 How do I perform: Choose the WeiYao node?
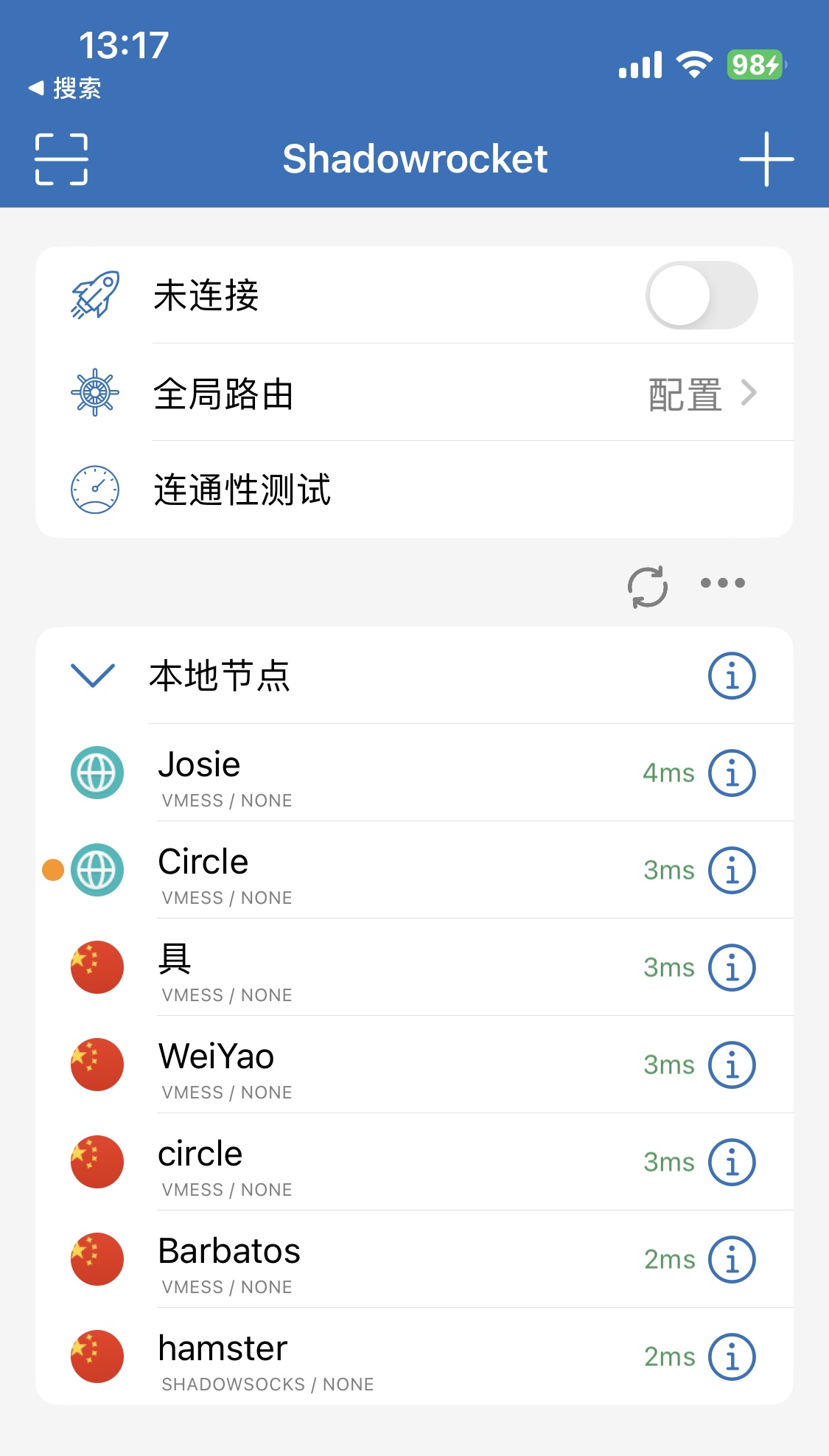click(x=368, y=1065)
